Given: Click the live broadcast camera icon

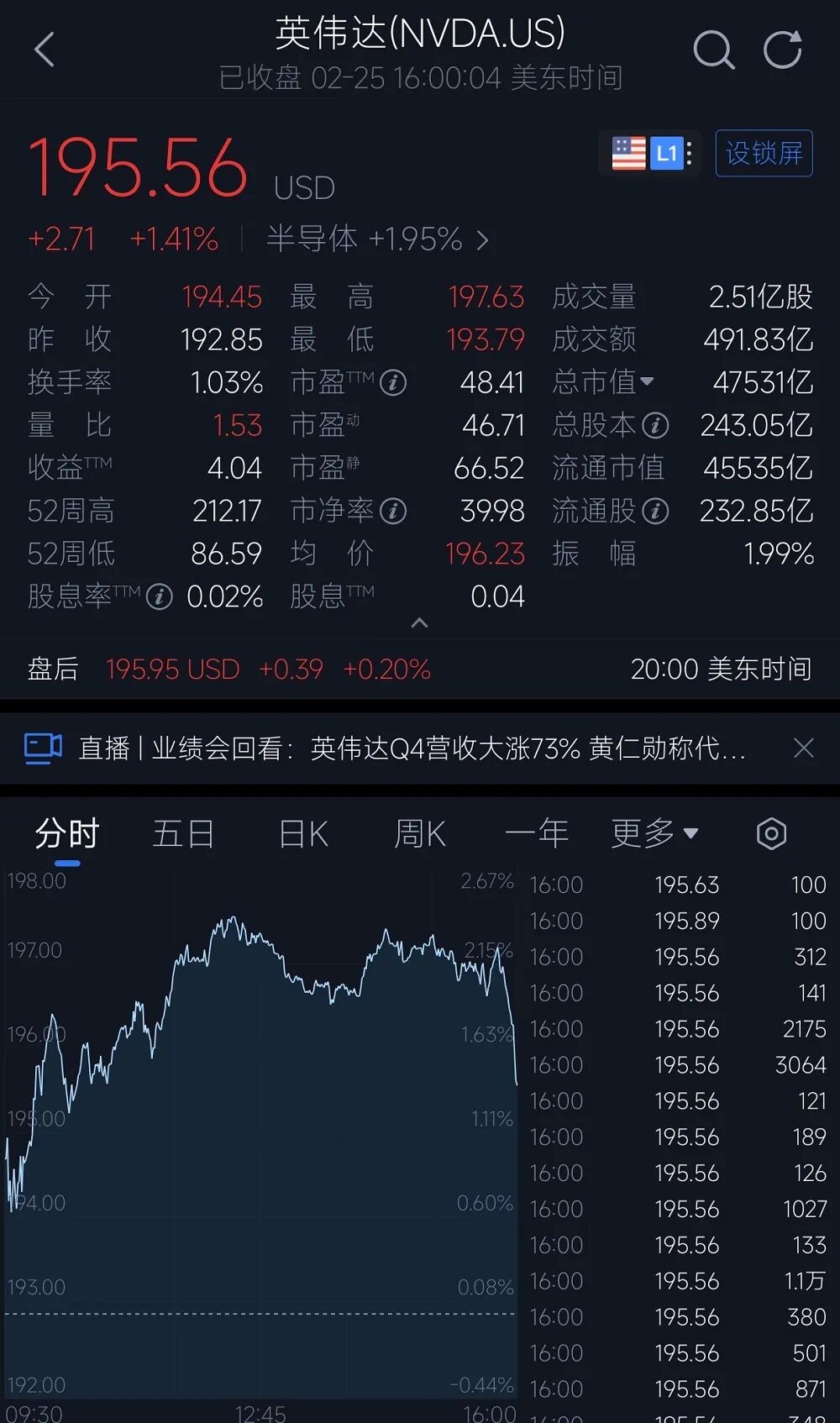Looking at the screenshot, I should pos(44,748).
